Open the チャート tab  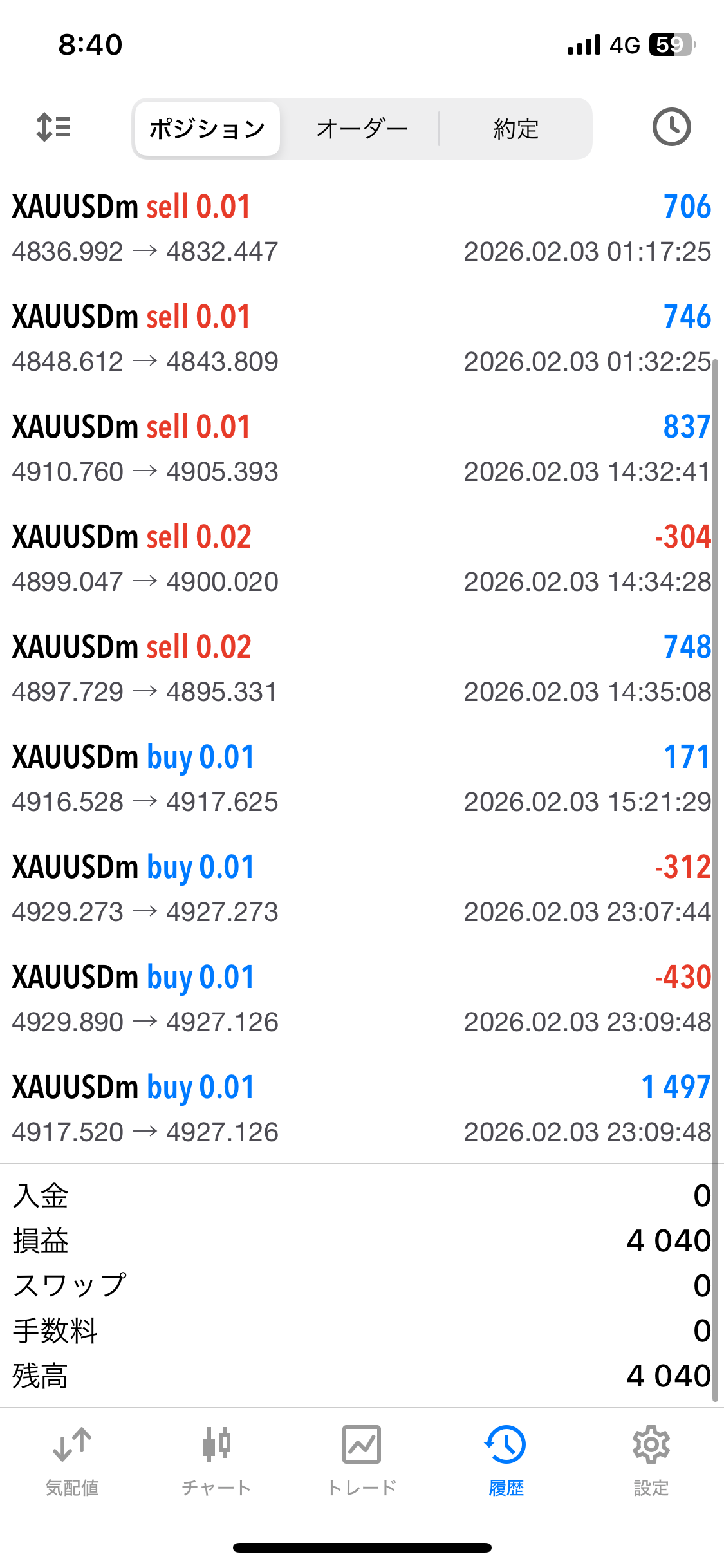(216, 1460)
